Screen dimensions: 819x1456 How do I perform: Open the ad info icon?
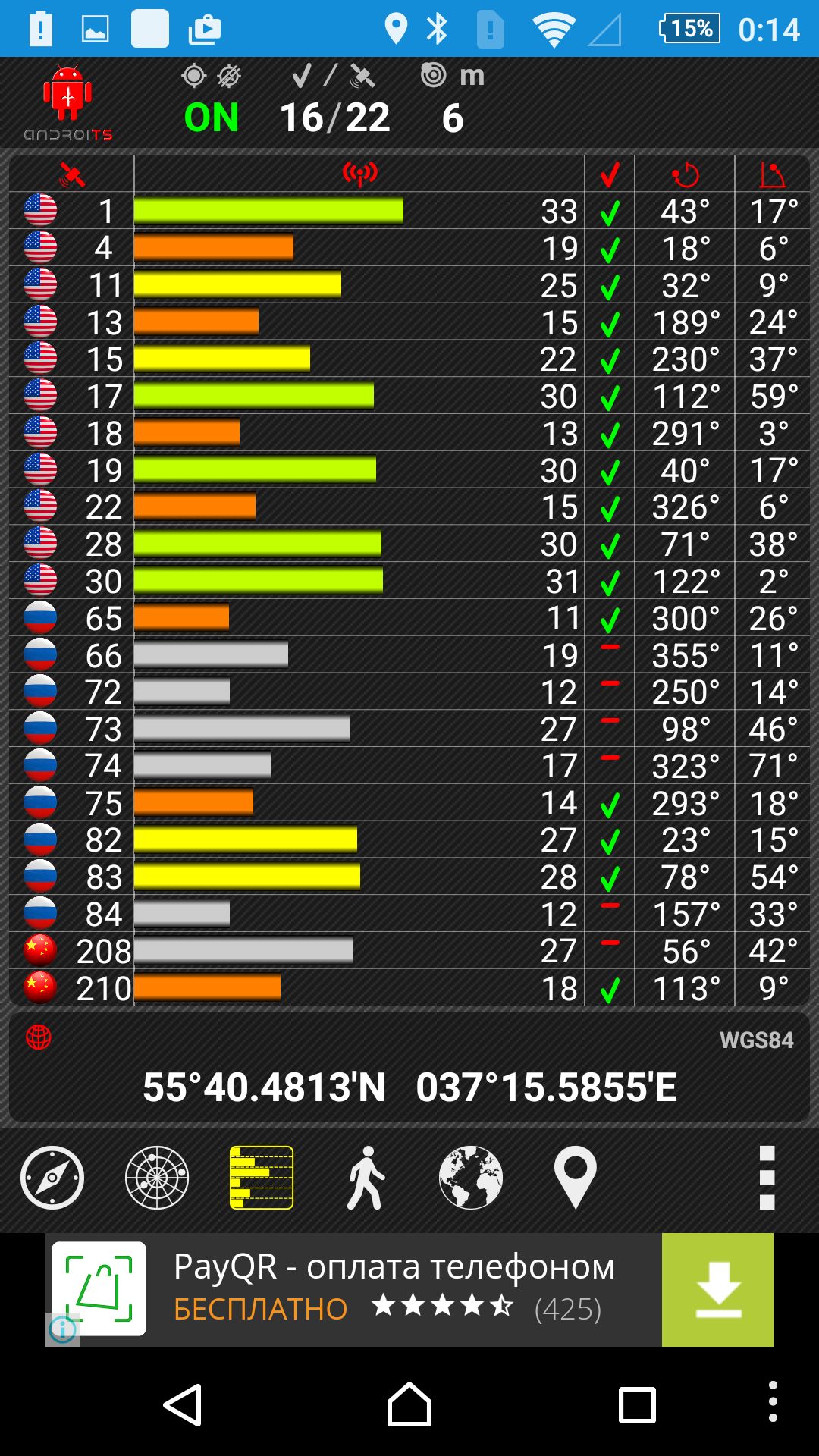click(62, 1329)
